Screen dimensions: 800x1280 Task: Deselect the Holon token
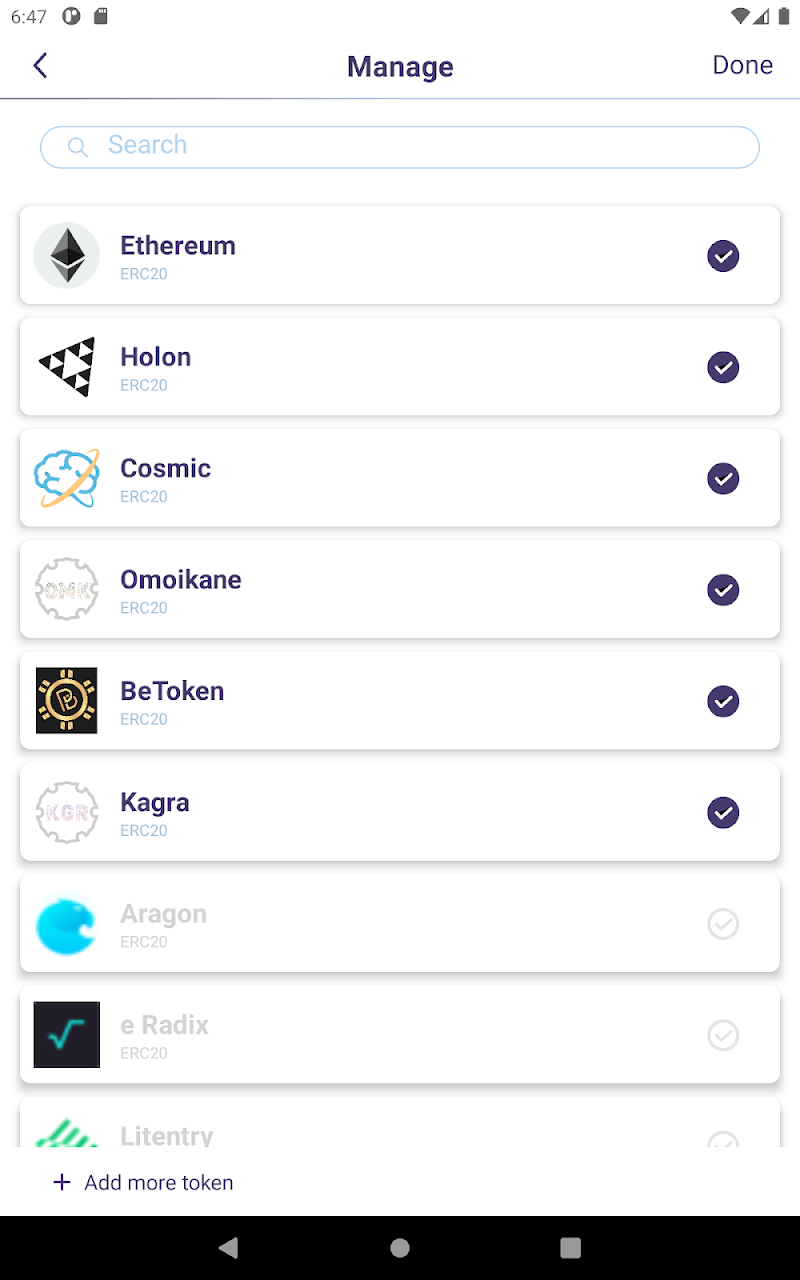(723, 367)
